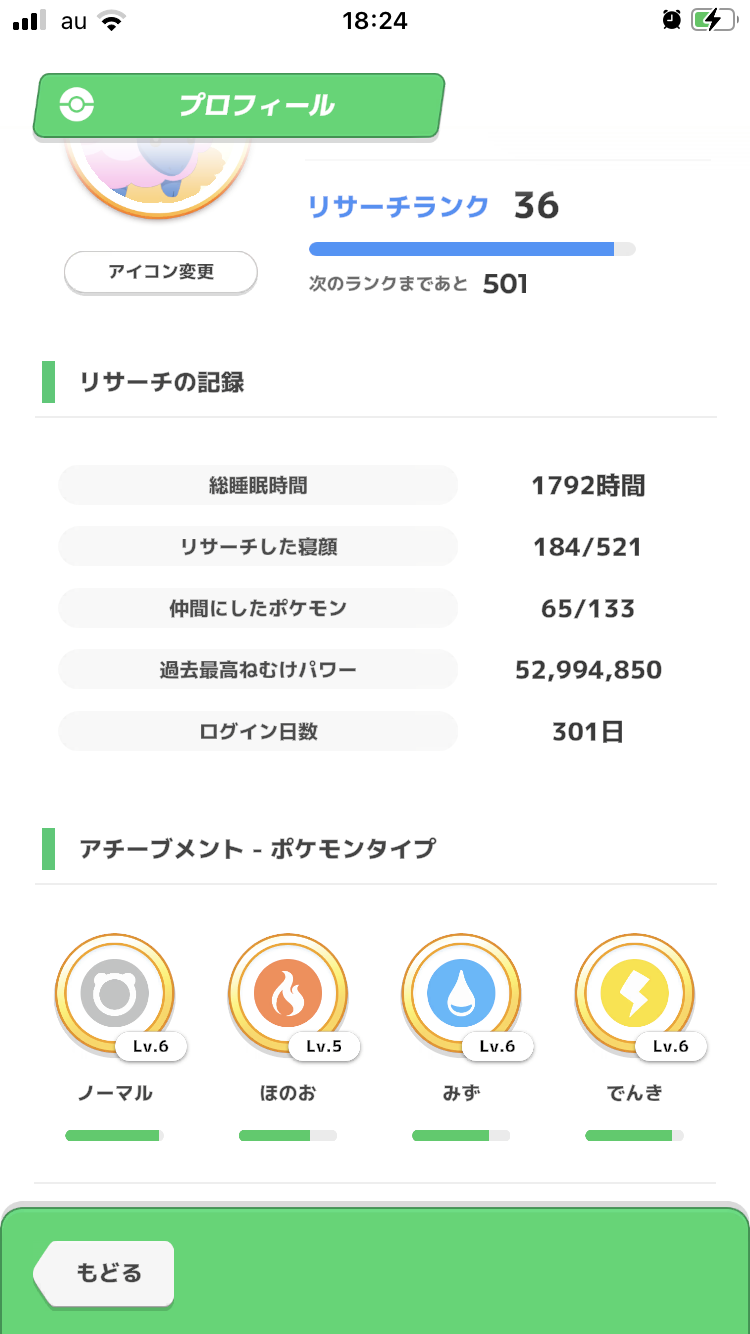Open the ノーマル type achievement medal
Screen dimensions: 750x1334
point(115,994)
